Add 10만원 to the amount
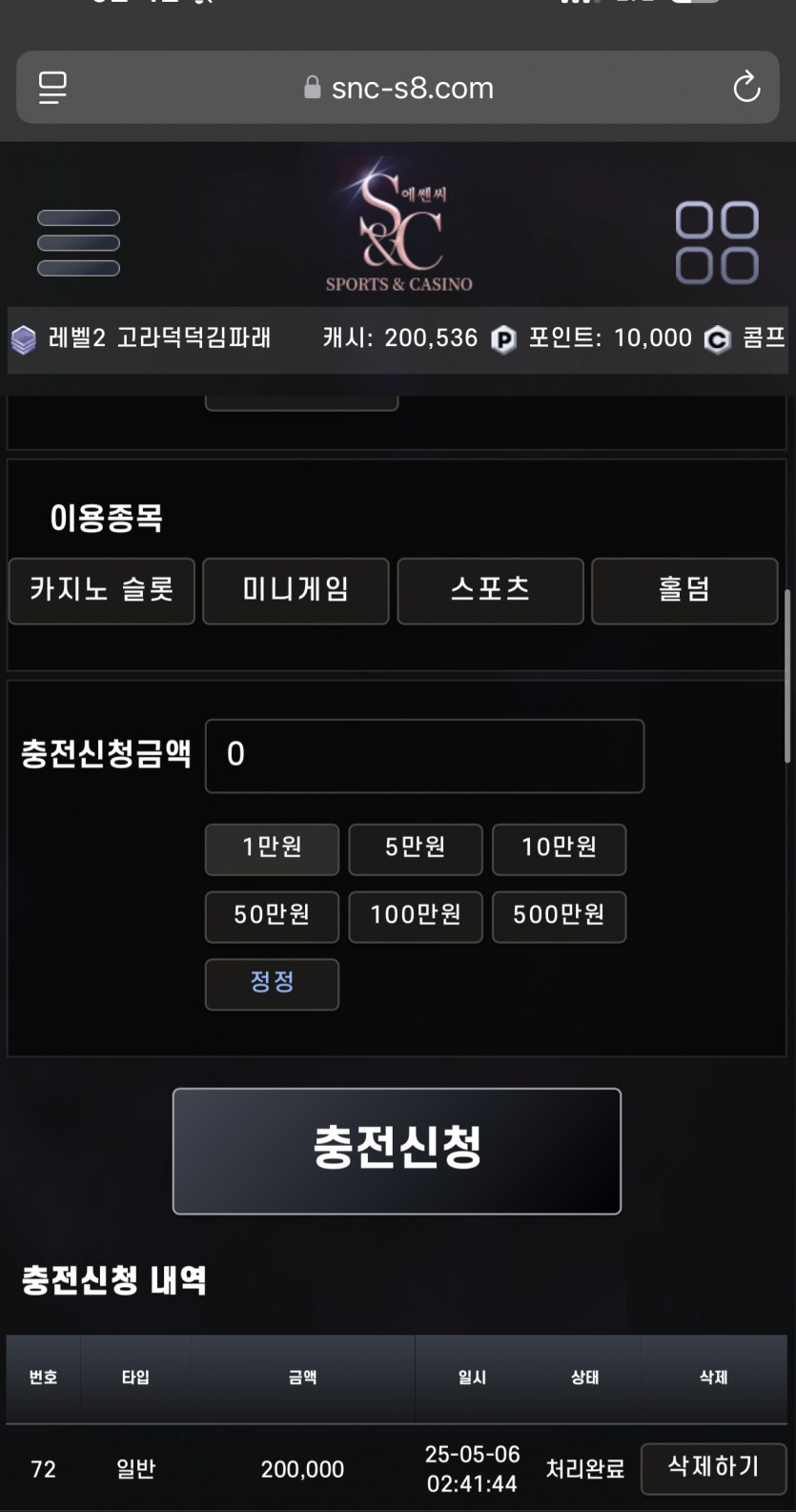This screenshot has height=1512, width=796. 559,848
